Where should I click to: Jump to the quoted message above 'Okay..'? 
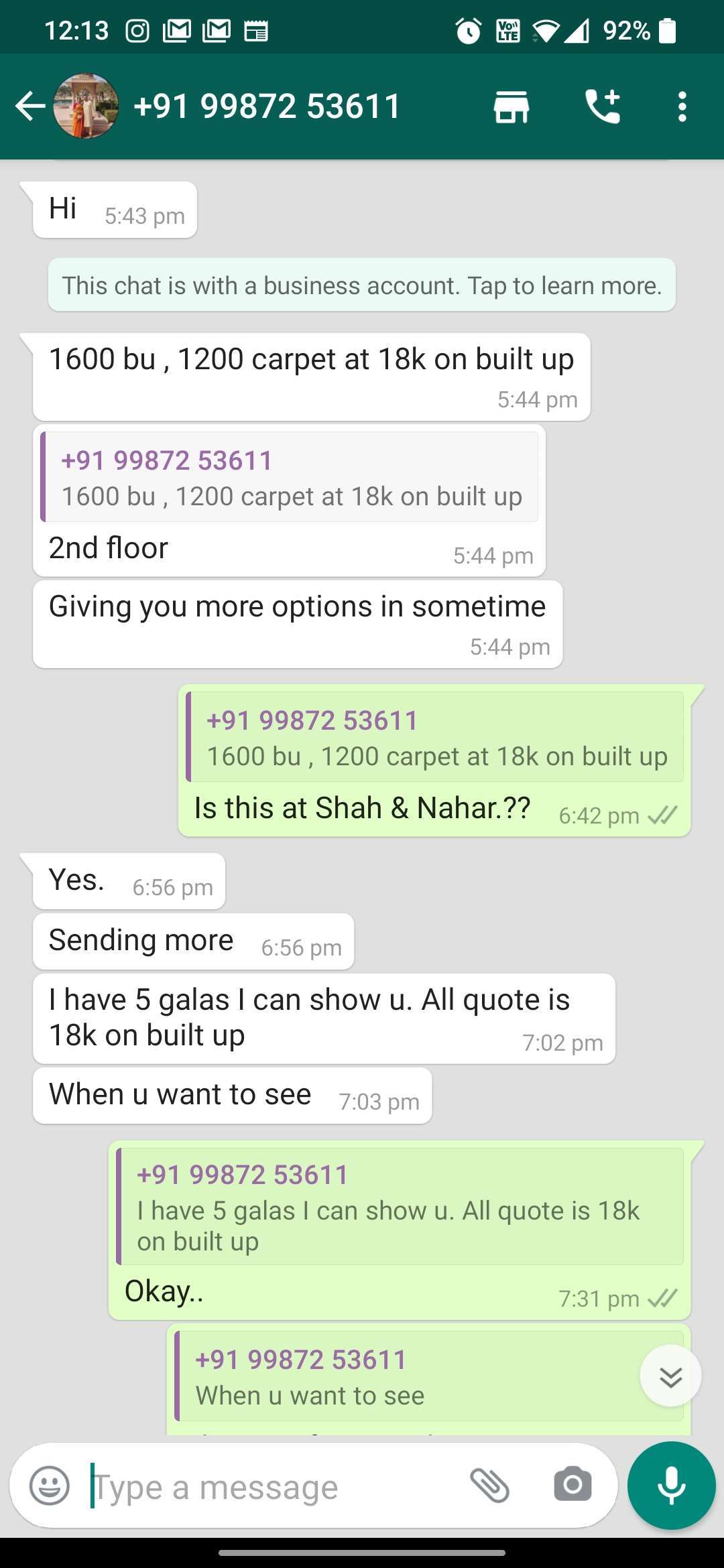(x=400, y=1206)
